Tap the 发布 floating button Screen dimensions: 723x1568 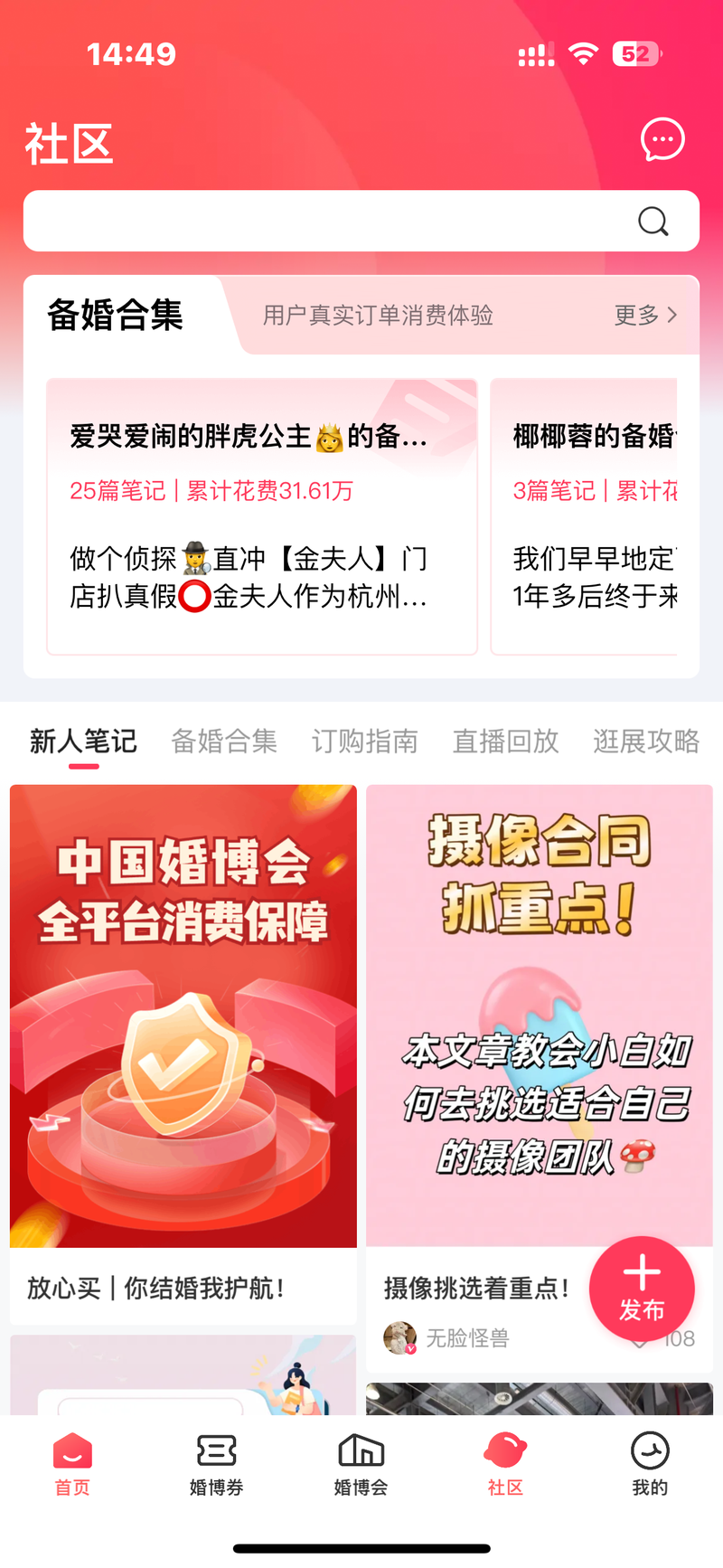pos(642,1289)
